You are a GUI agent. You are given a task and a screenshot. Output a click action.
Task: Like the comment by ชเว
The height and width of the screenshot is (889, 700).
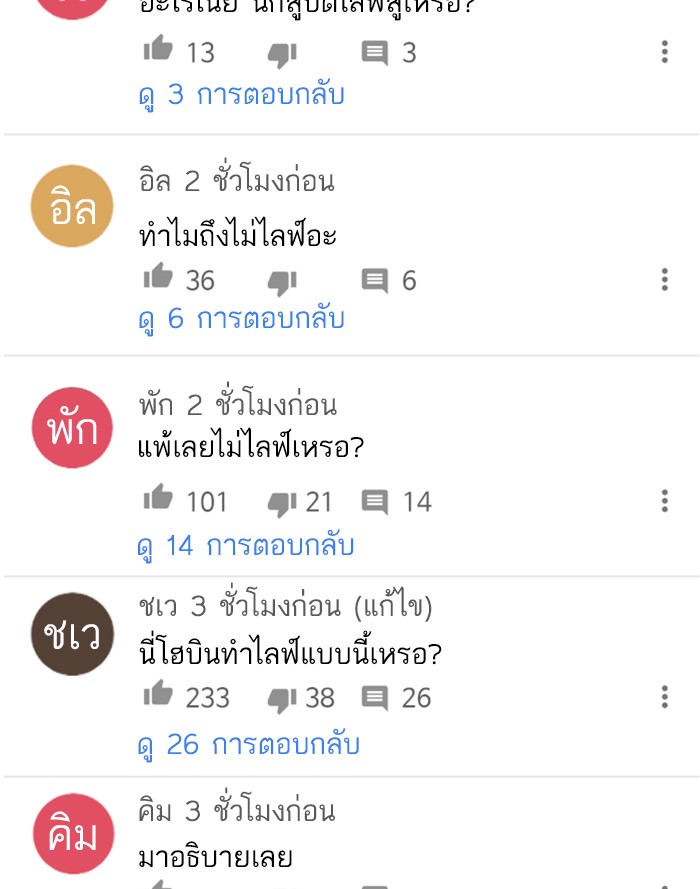pyautogui.click(x=158, y=695)
